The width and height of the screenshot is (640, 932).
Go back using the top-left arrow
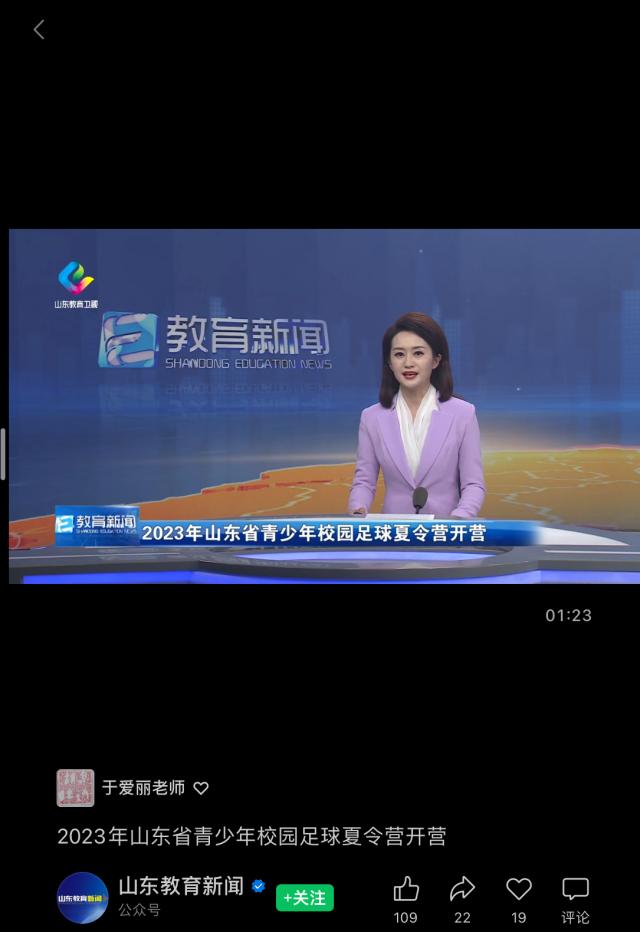click(x=39, y=30)
